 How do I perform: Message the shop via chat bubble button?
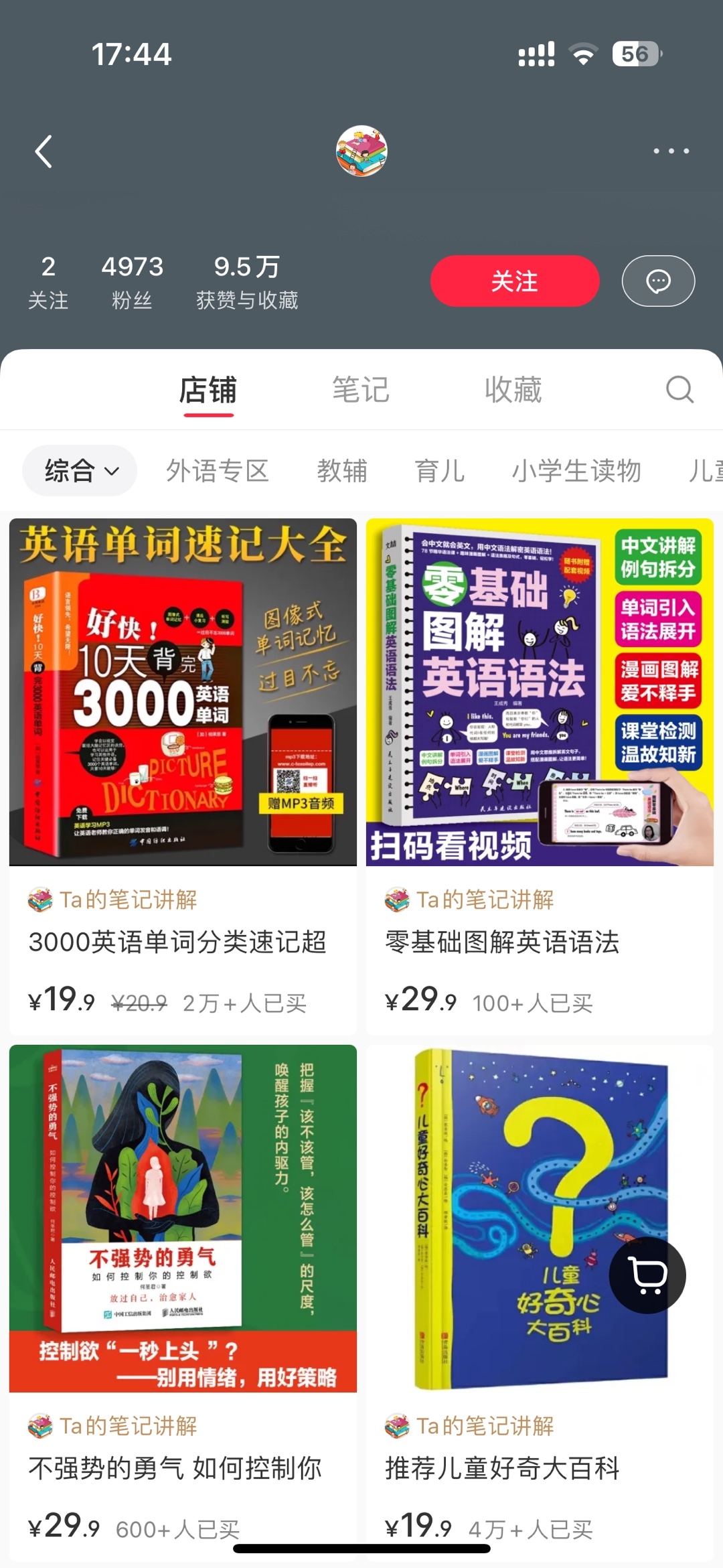pyautogui.click(x=658, y=281)
